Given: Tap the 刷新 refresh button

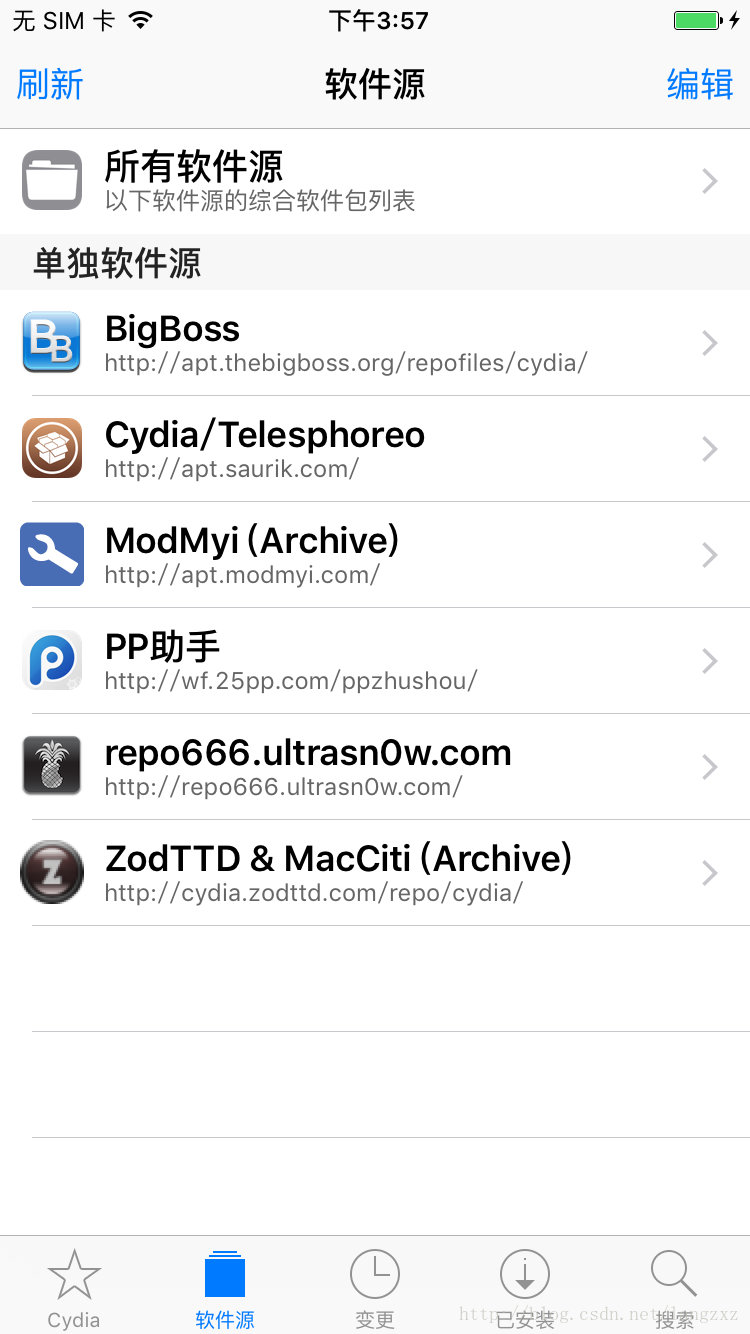Looking at the screenshot, I should (50, 85).
